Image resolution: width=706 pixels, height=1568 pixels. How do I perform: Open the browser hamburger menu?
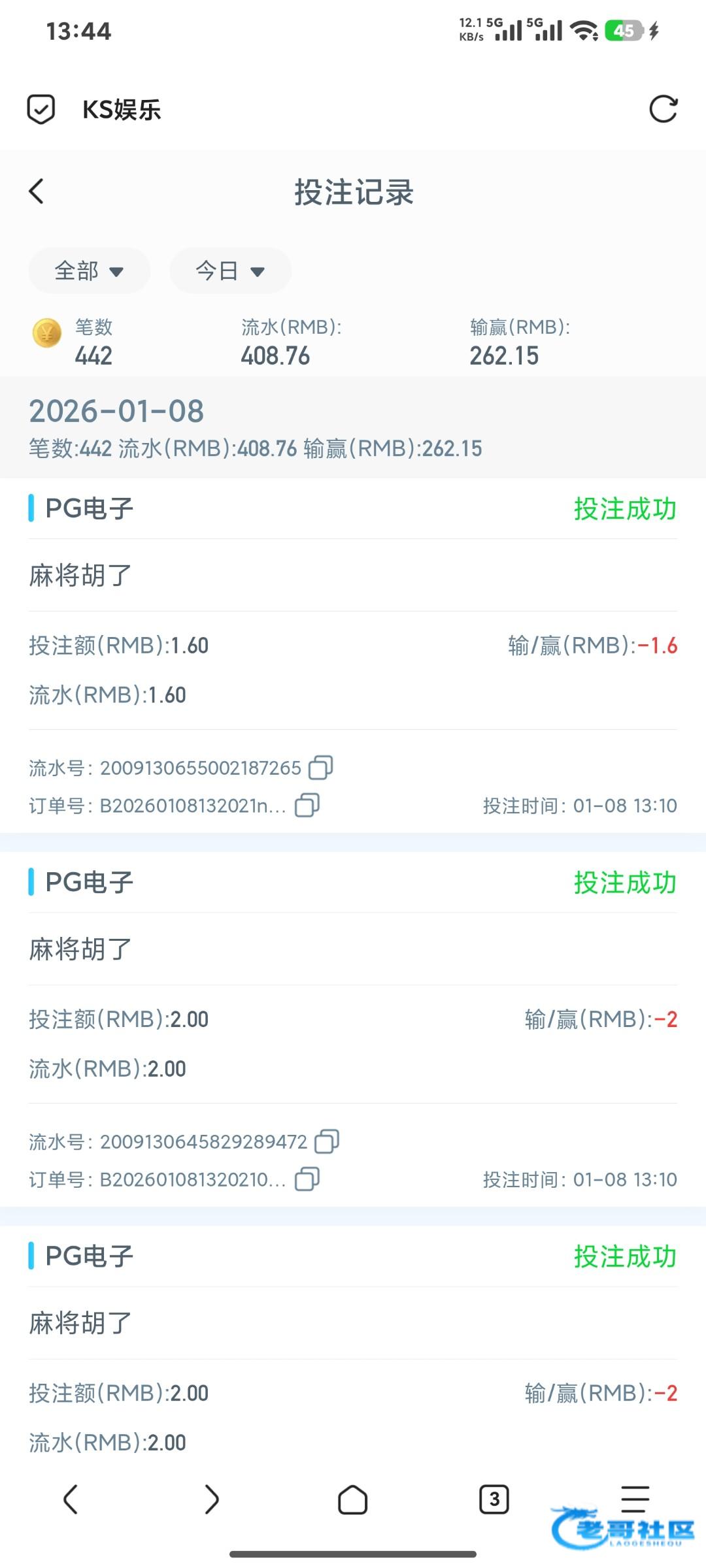[x=634, y=1499]
